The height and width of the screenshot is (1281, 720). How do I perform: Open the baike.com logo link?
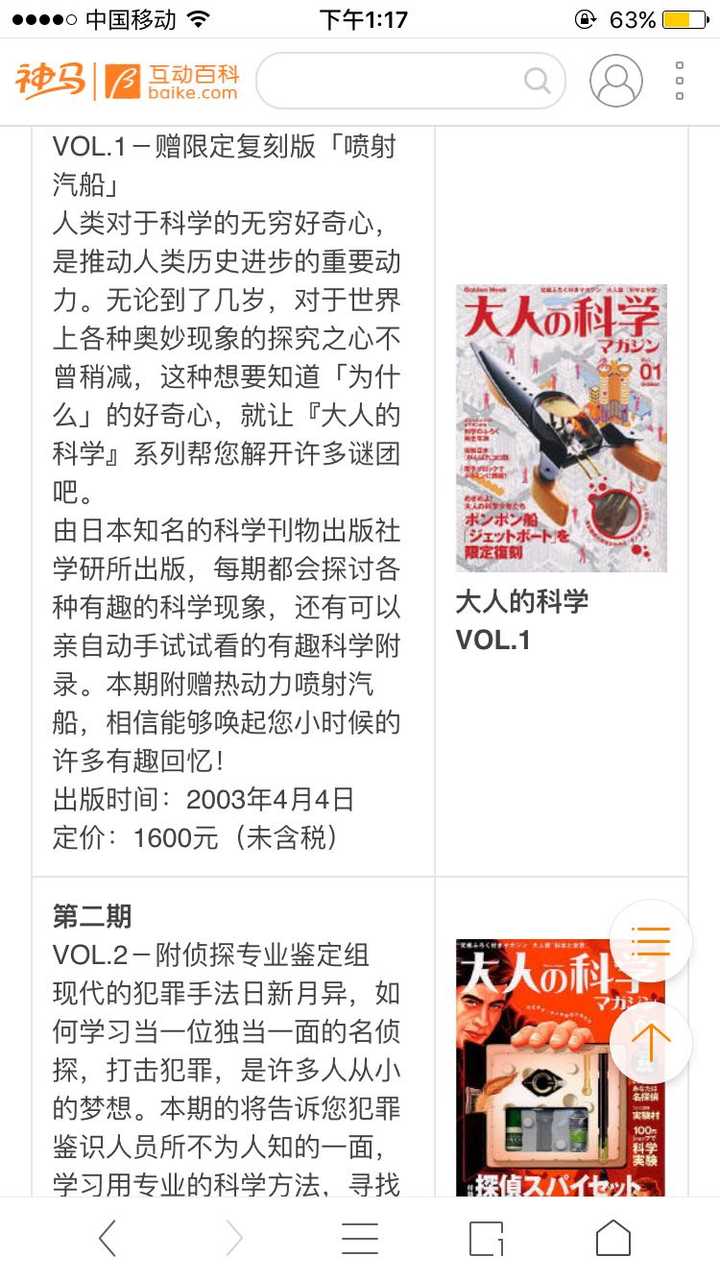coord(172,81)
